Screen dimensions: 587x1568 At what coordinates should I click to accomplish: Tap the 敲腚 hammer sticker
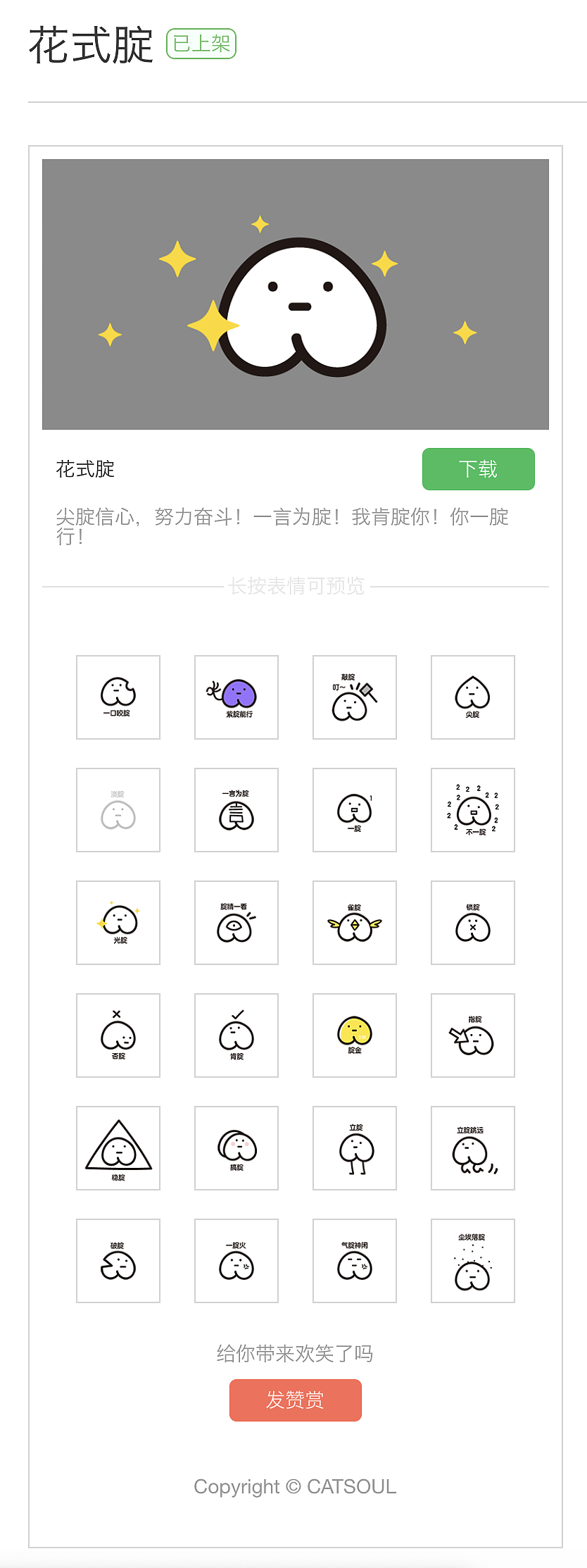(x=355, y=697)
